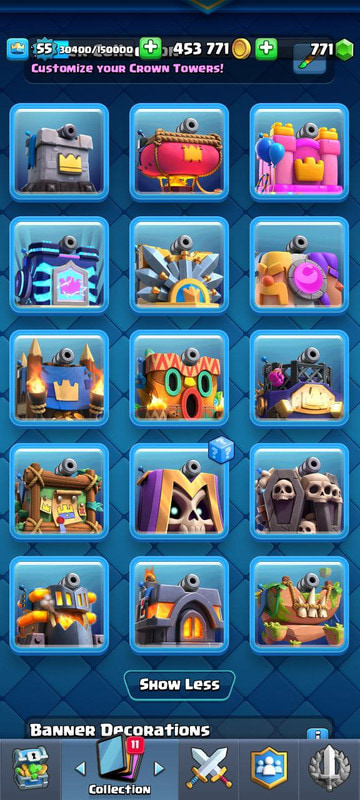360x800 pixels.
Task: Select the floating jungle island tower skin
Action: 299,605
